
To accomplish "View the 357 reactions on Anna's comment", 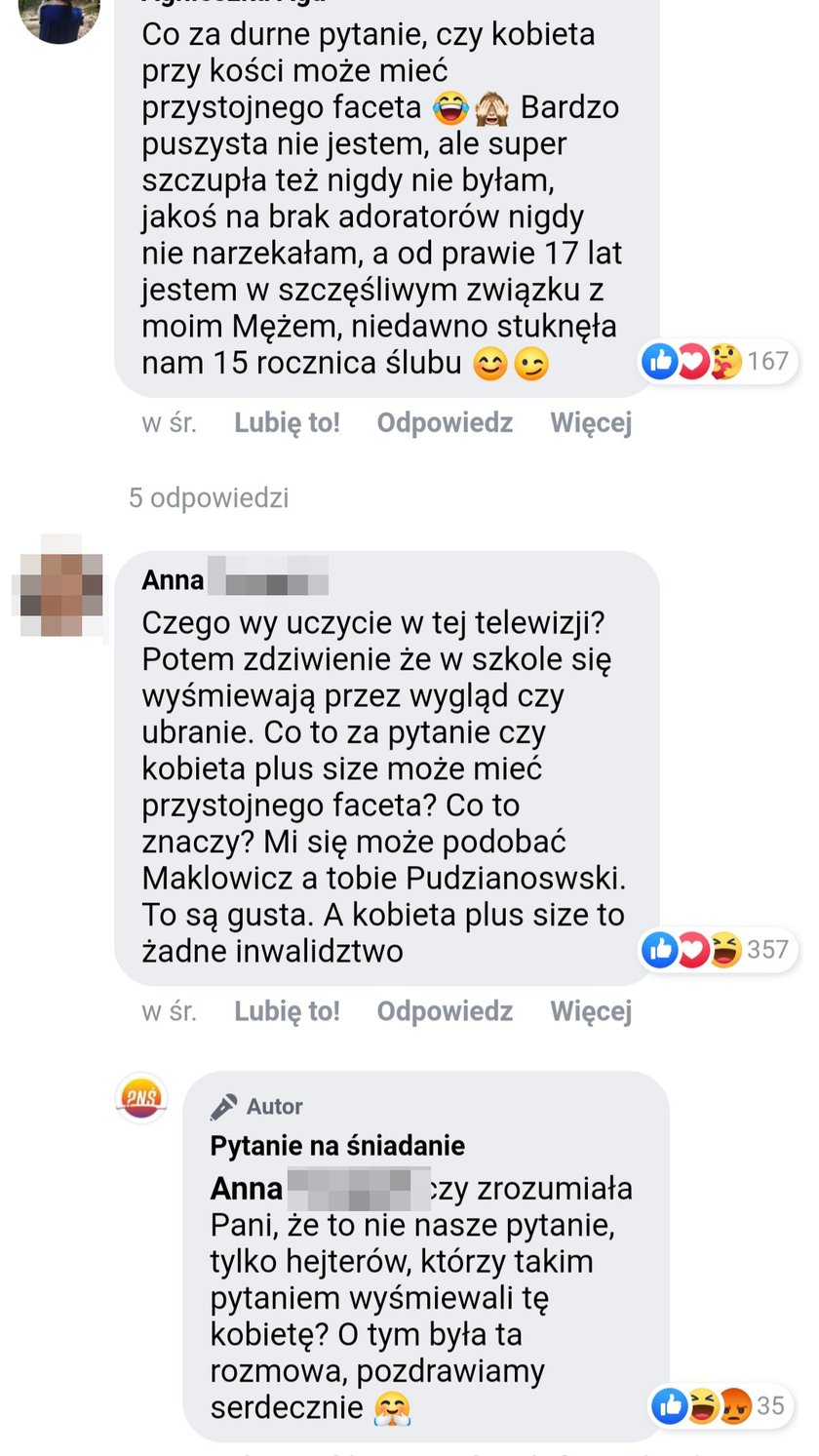I will [720, 949].
